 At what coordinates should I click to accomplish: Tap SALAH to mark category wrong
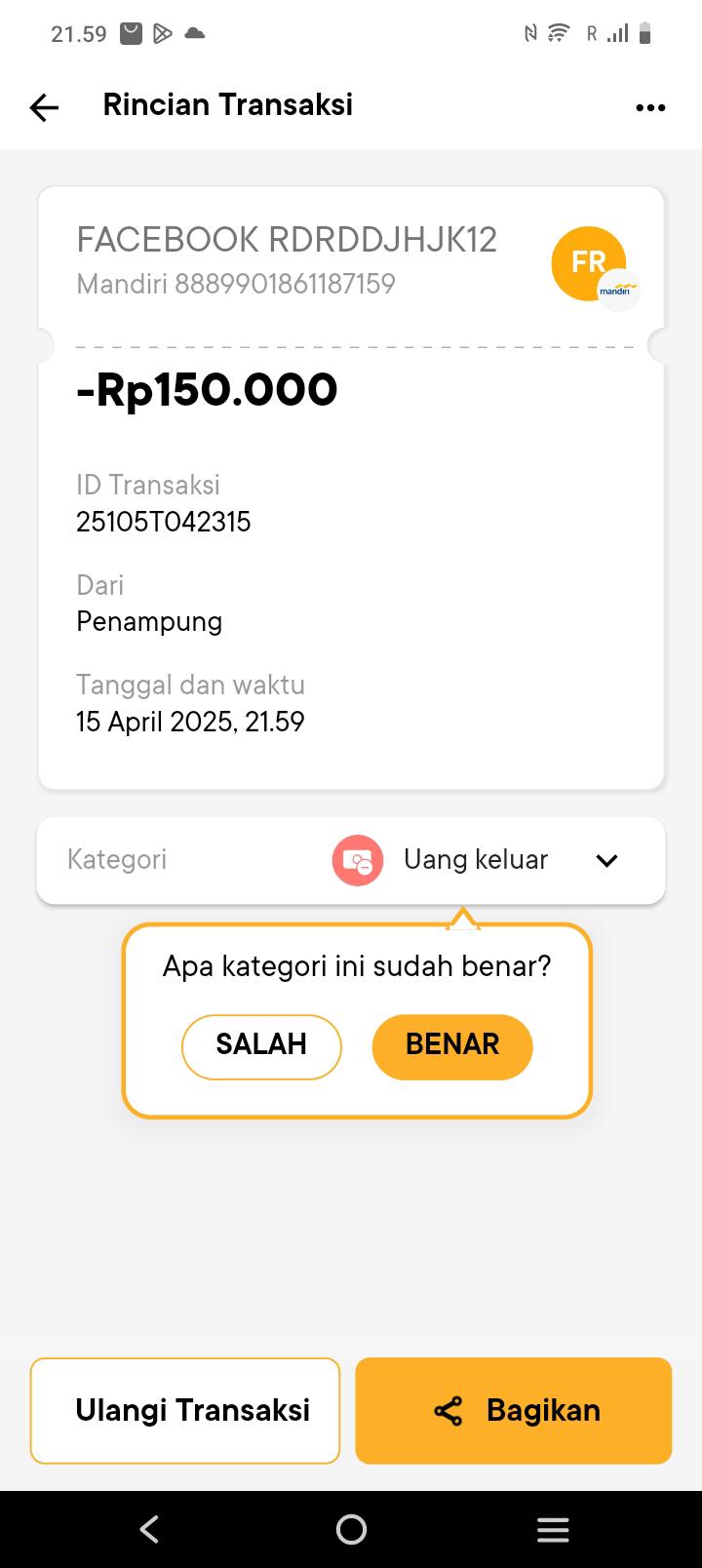coord(261,1046)
